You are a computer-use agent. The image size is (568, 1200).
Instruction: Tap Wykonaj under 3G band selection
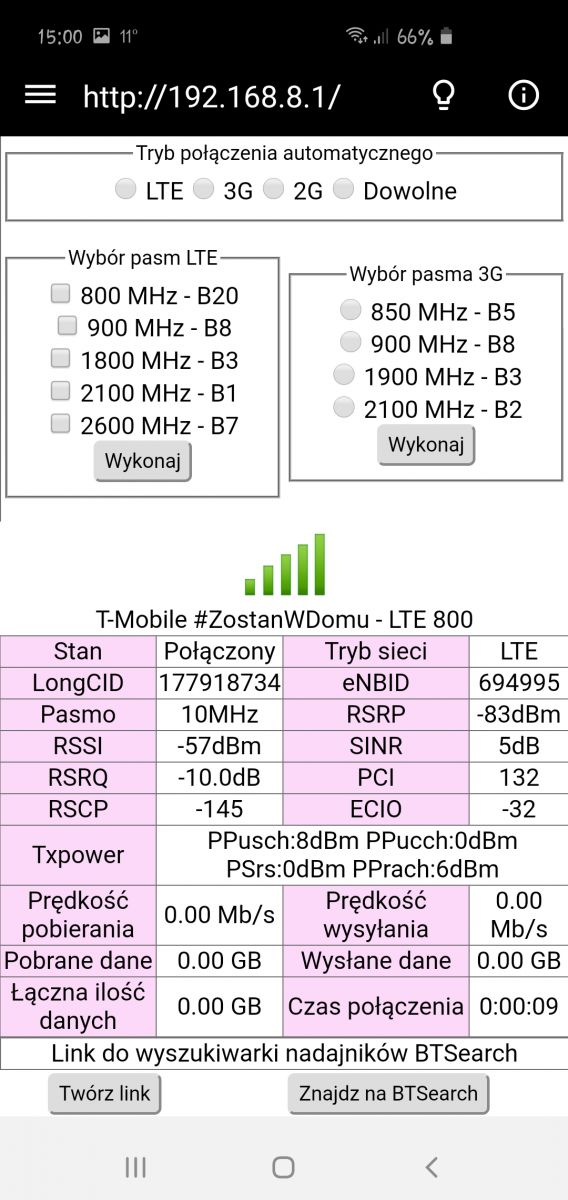[x=426, y=445]
